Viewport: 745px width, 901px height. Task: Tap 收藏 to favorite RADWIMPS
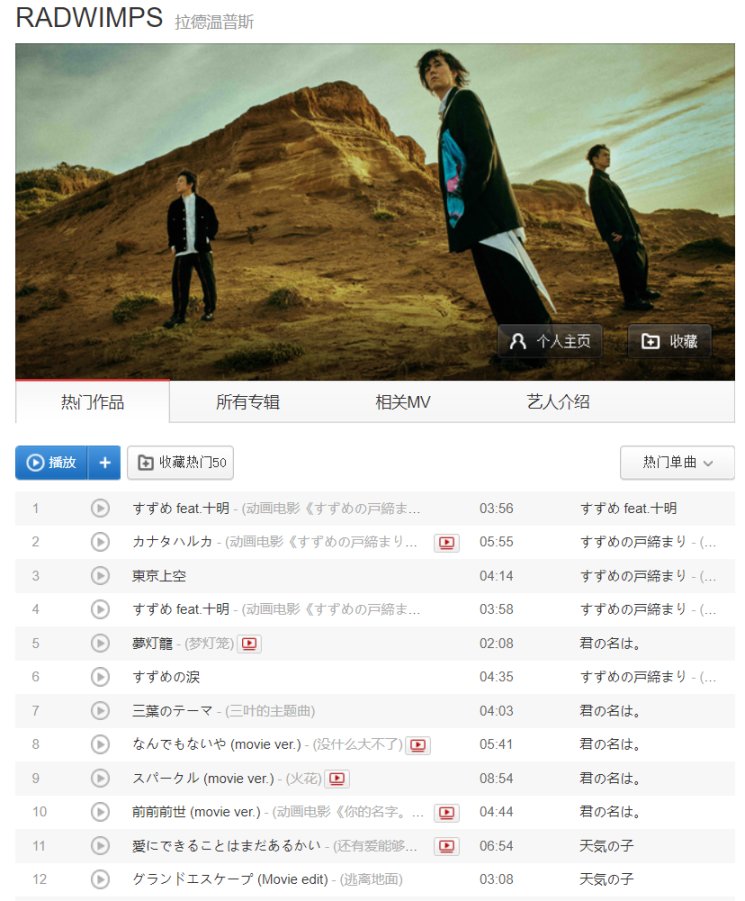(670, 341)
